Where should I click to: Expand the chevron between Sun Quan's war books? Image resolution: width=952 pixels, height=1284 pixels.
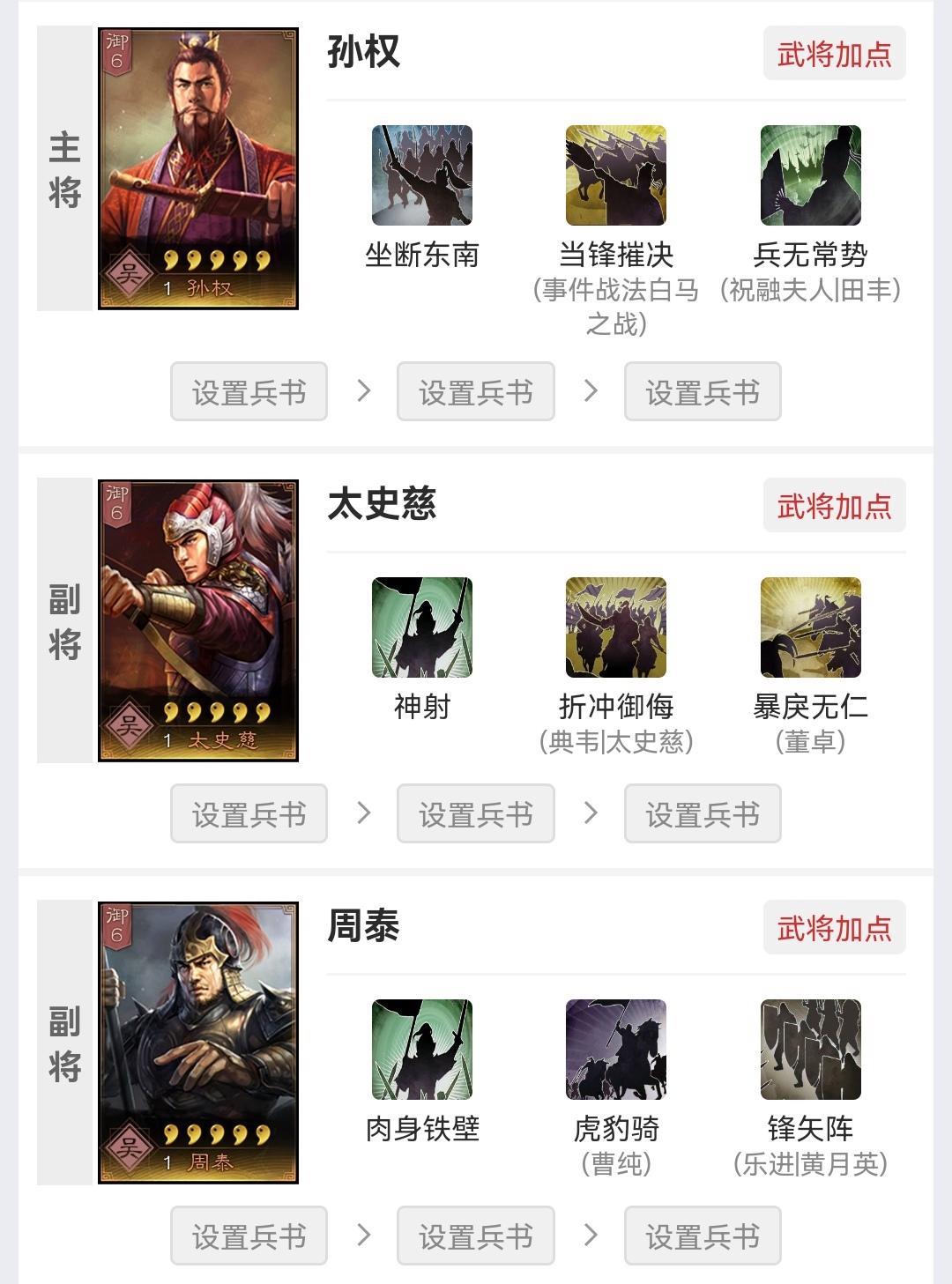(363, 391)
